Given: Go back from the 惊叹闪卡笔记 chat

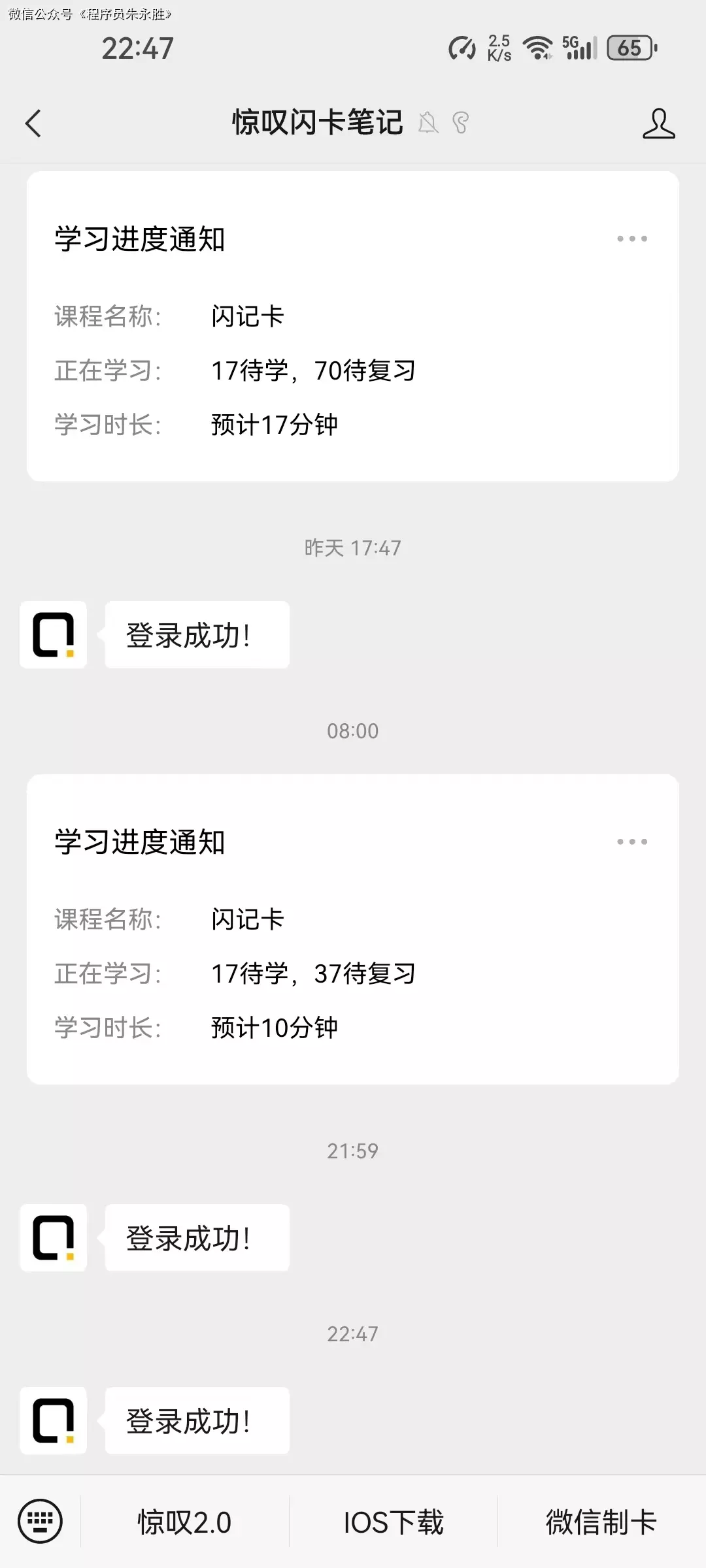Looking at the screenshot, I should point(33,123).
